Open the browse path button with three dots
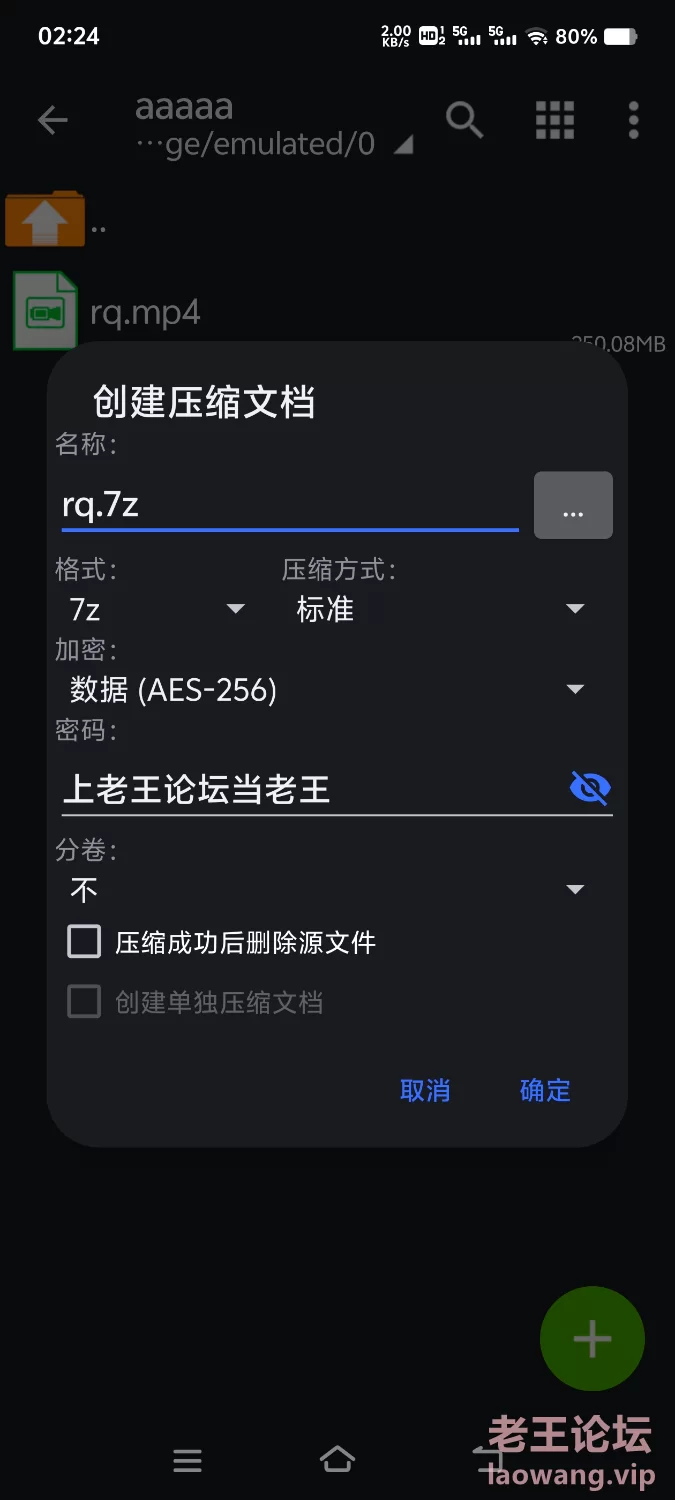Viewport: 675px width, 1500px height. [x=573, y=505]
